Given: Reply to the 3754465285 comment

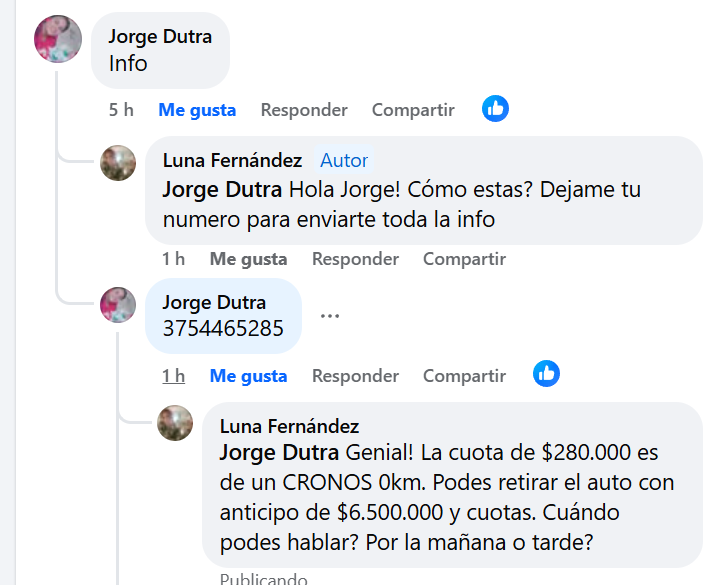Looking at the screenshot, I should [355, 376].
